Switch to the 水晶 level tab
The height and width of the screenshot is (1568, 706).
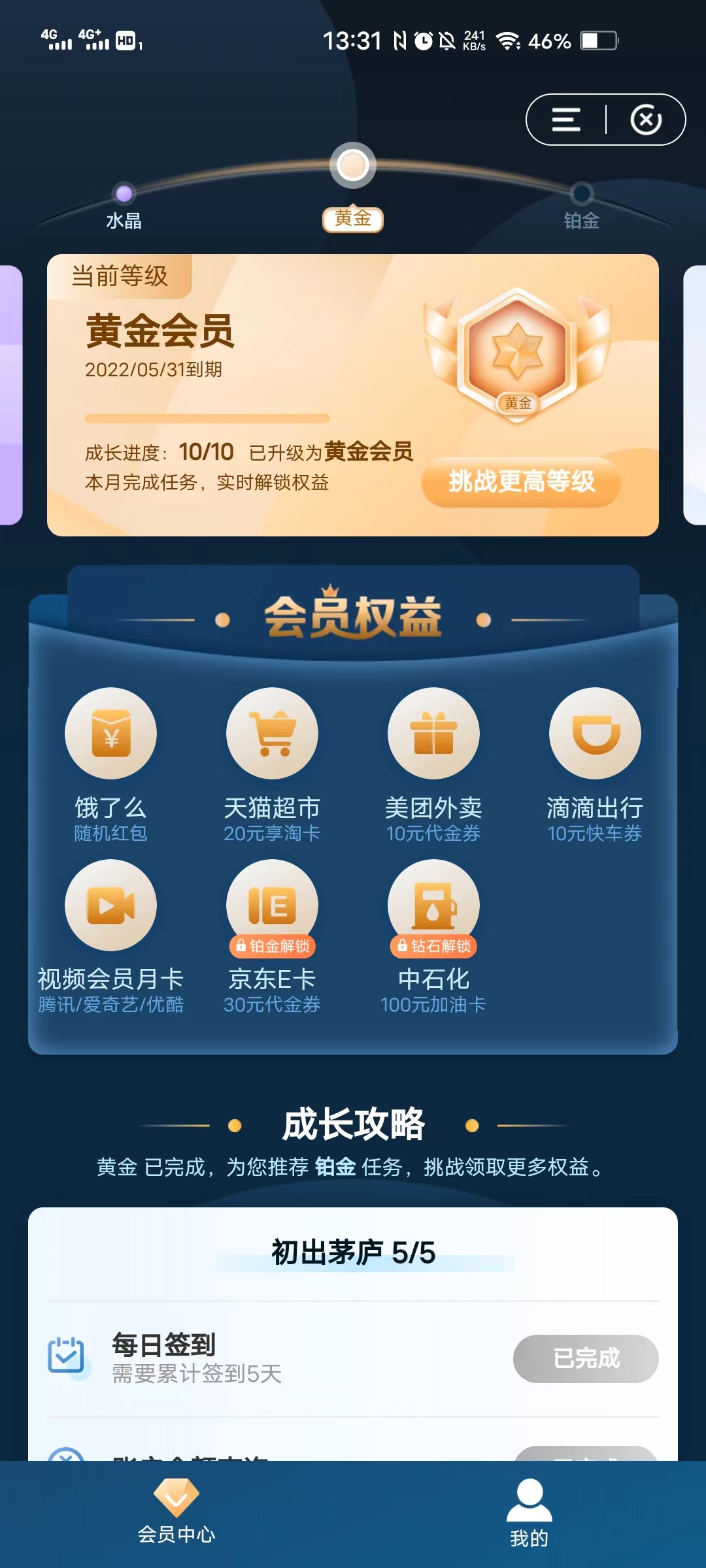pos(124,208)
